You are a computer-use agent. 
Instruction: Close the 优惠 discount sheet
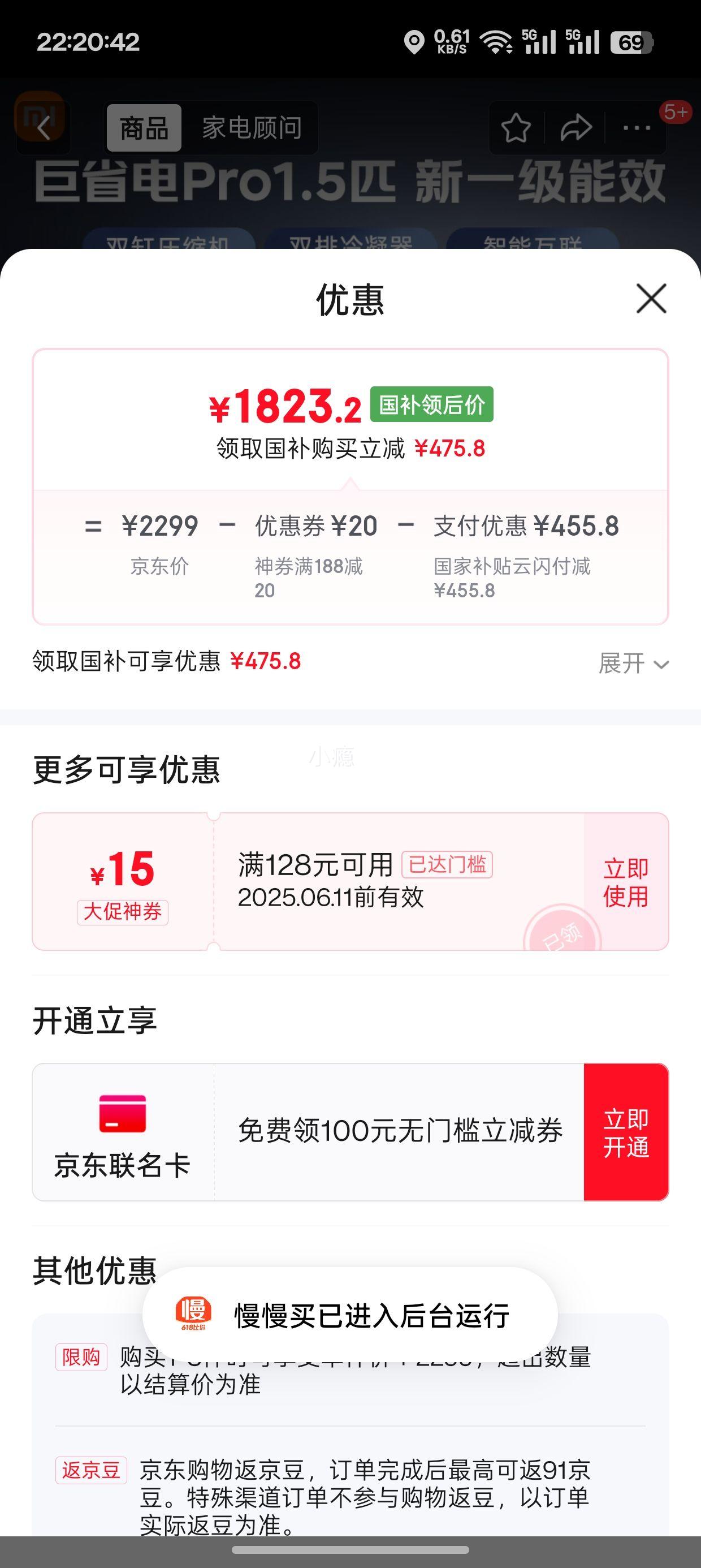coord(651,298)
